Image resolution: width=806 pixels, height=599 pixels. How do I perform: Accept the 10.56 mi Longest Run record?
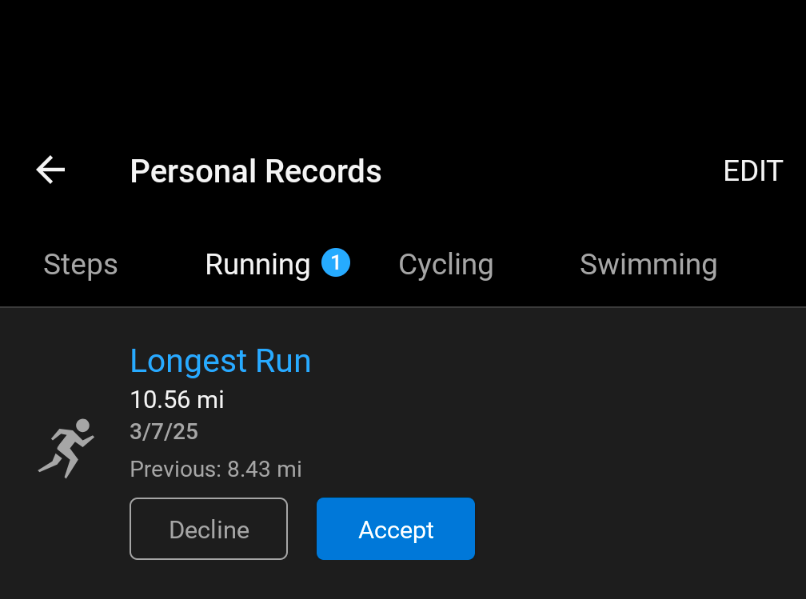(x=396, y=529)
